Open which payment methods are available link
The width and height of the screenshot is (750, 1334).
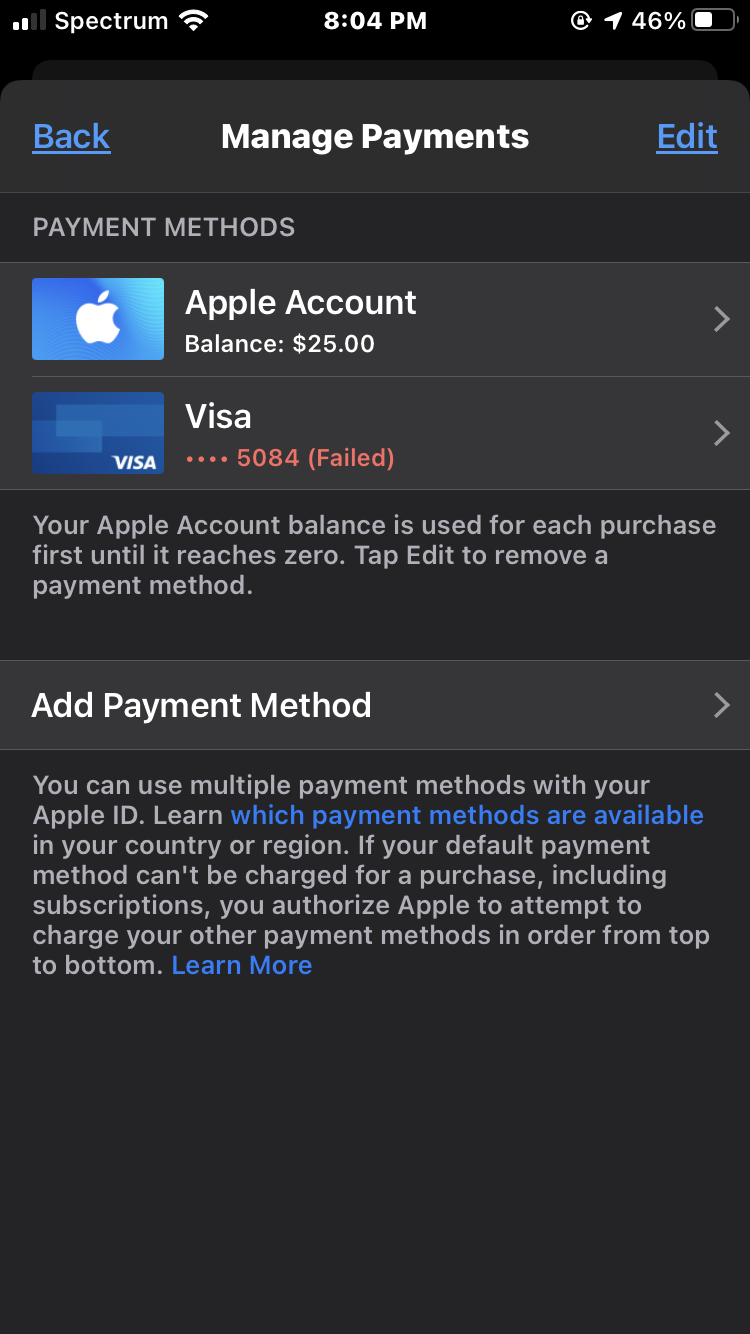(467, 815)
